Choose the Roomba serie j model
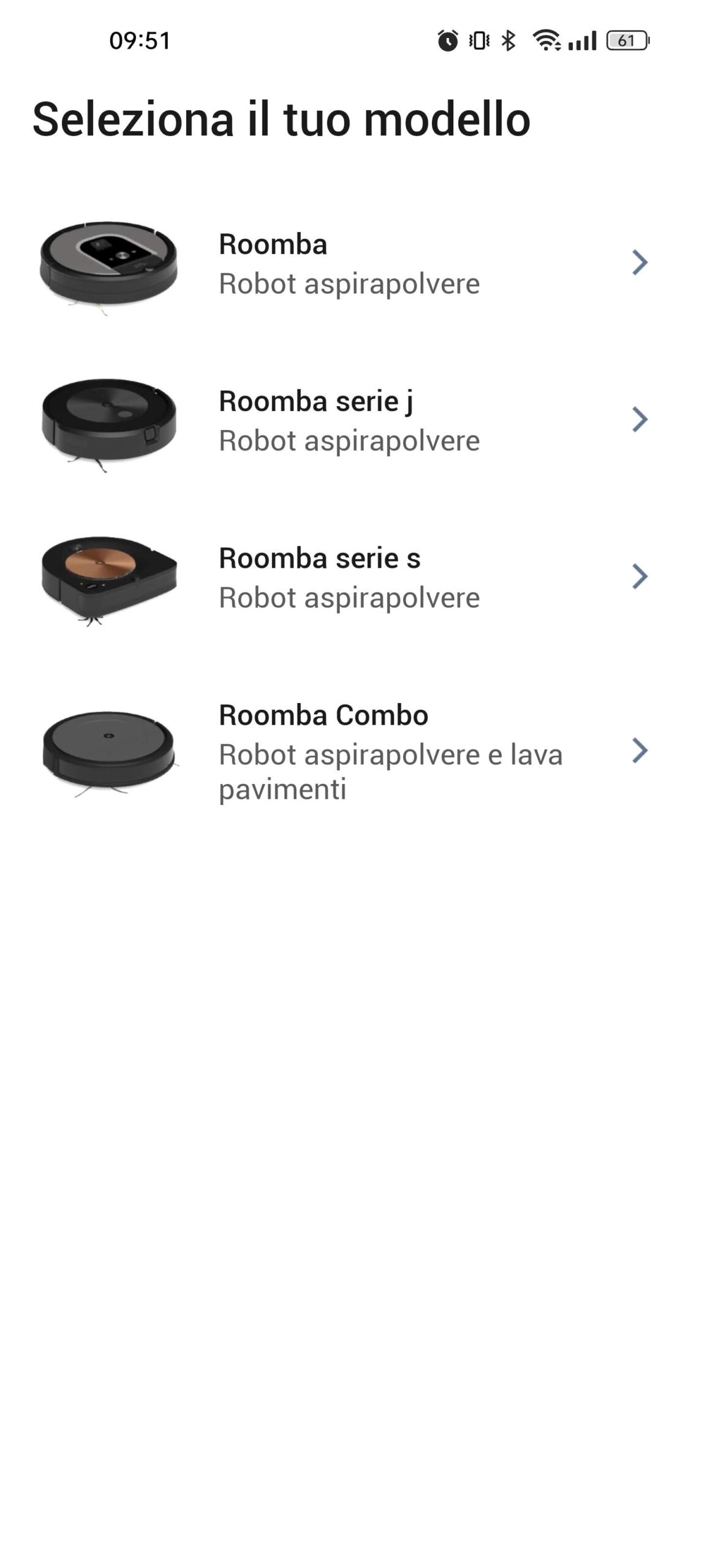702x1568 pixels. point(349,420)
